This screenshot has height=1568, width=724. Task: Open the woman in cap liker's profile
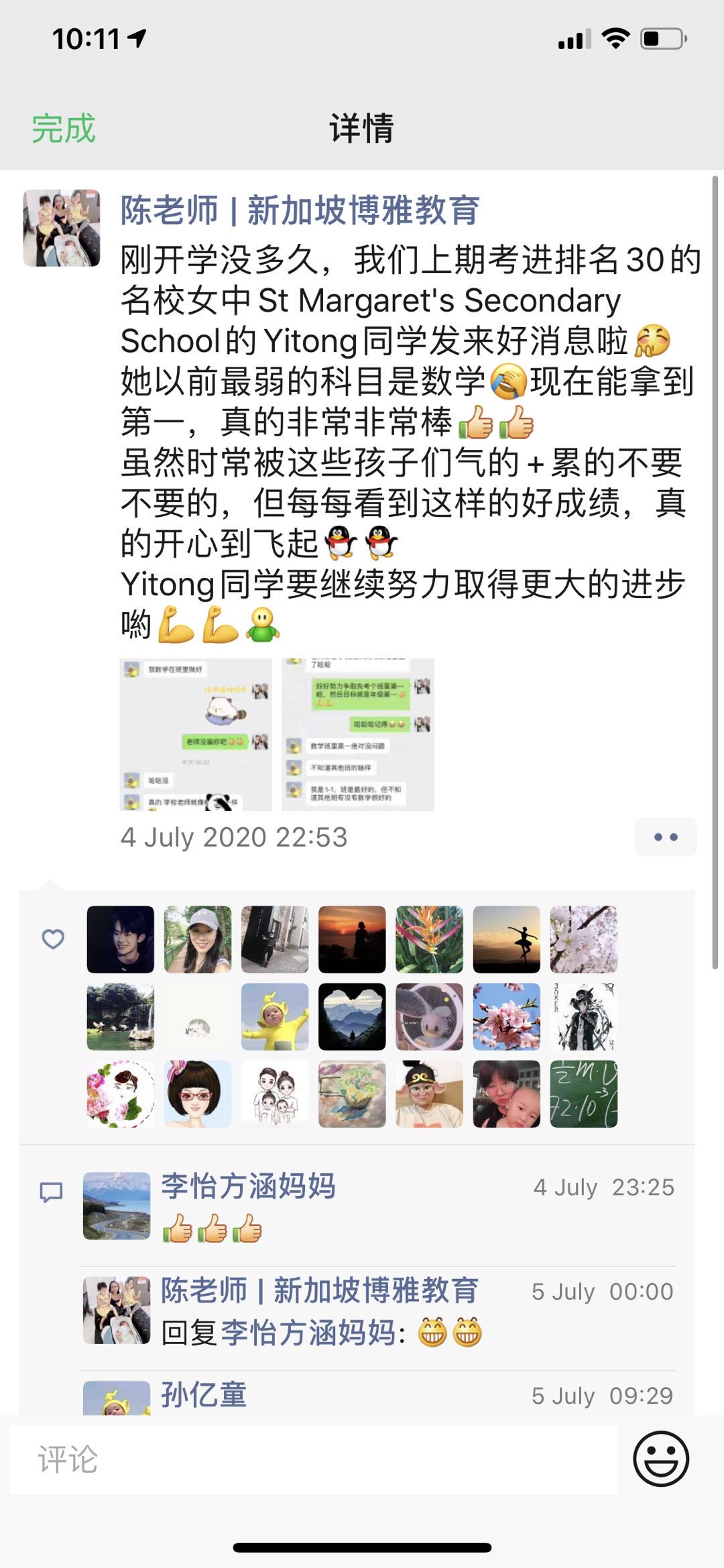tap(198, 939)
